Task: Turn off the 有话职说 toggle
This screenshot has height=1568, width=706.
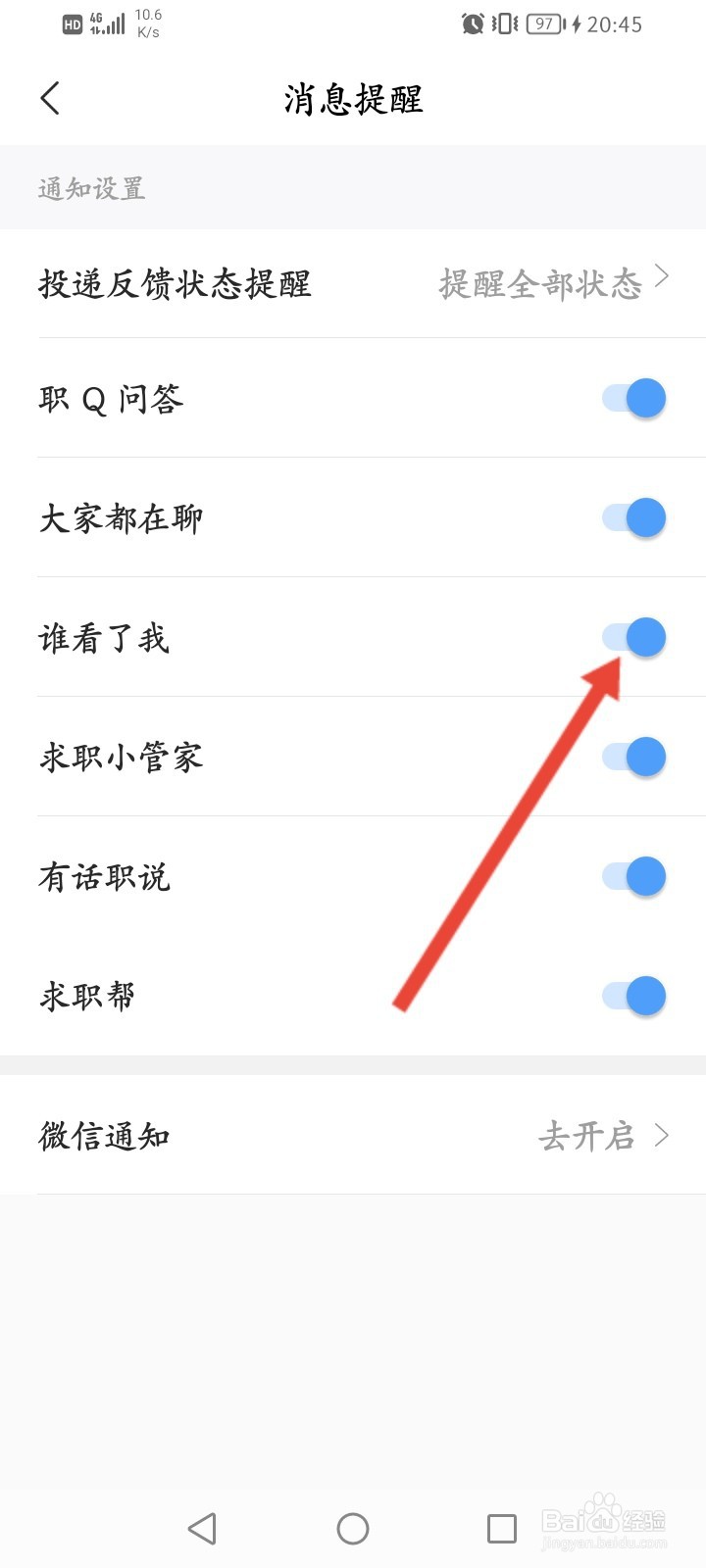Action: coord(632,876)
